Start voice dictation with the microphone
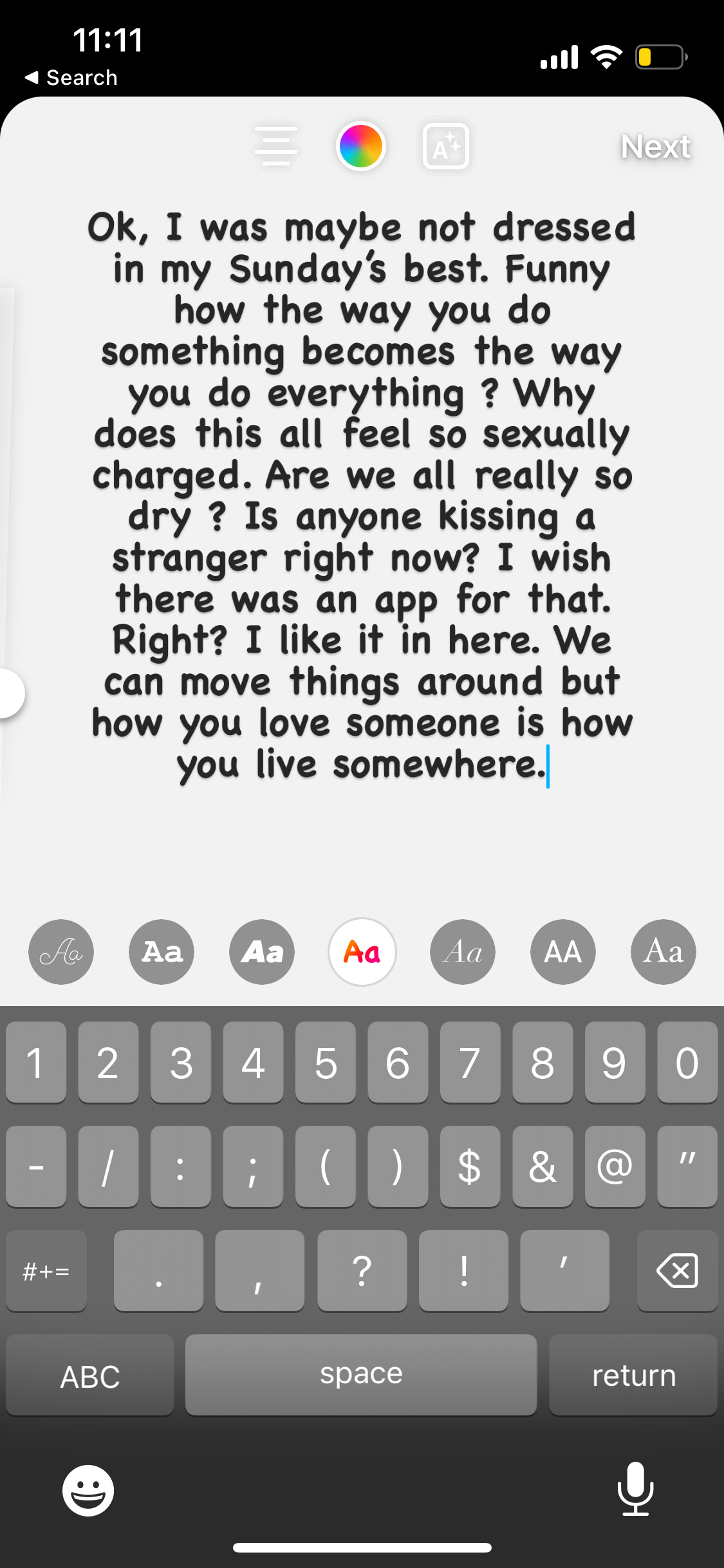 tap(635, 1489)
